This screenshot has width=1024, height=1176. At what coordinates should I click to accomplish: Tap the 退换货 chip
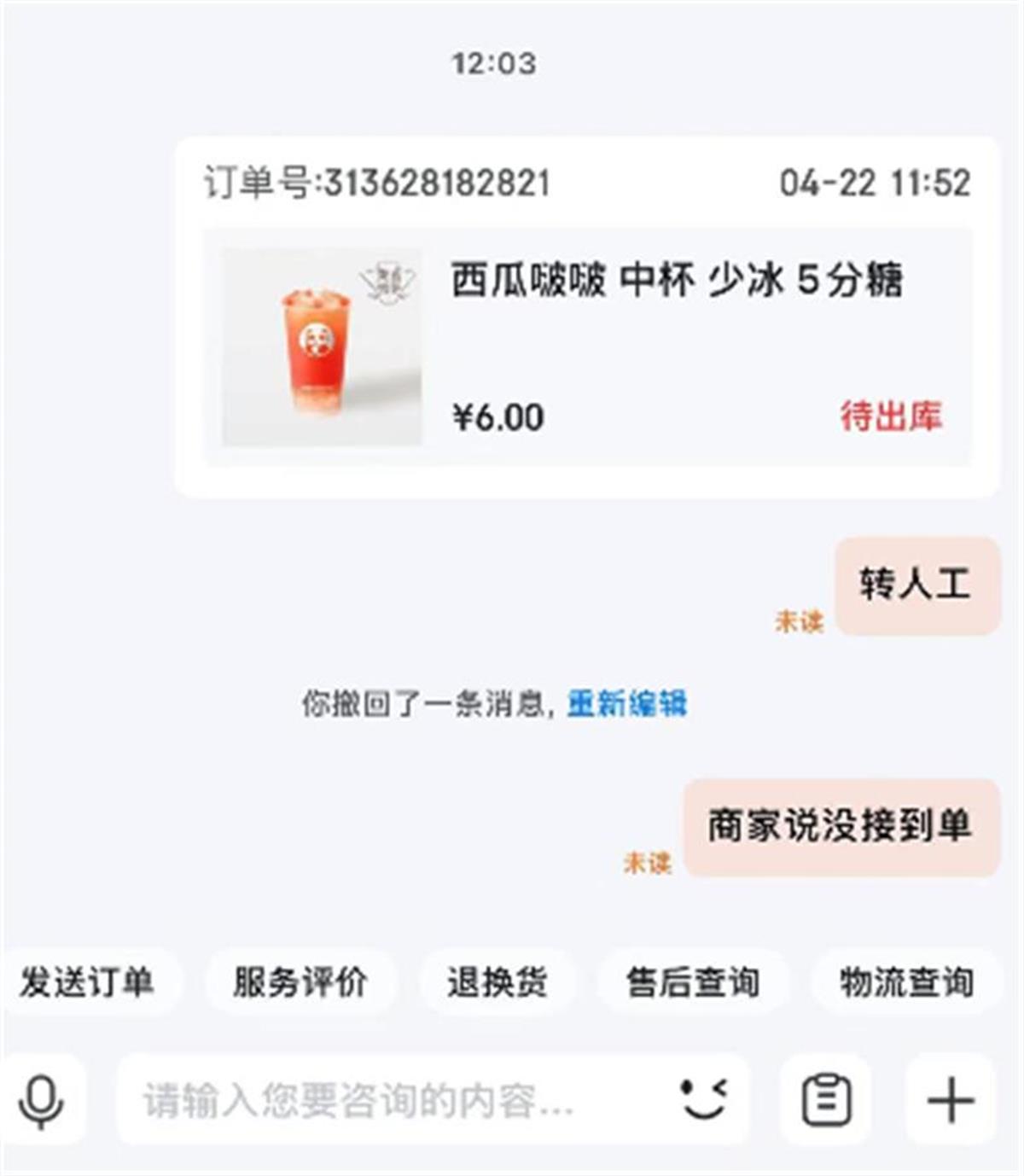497,982
